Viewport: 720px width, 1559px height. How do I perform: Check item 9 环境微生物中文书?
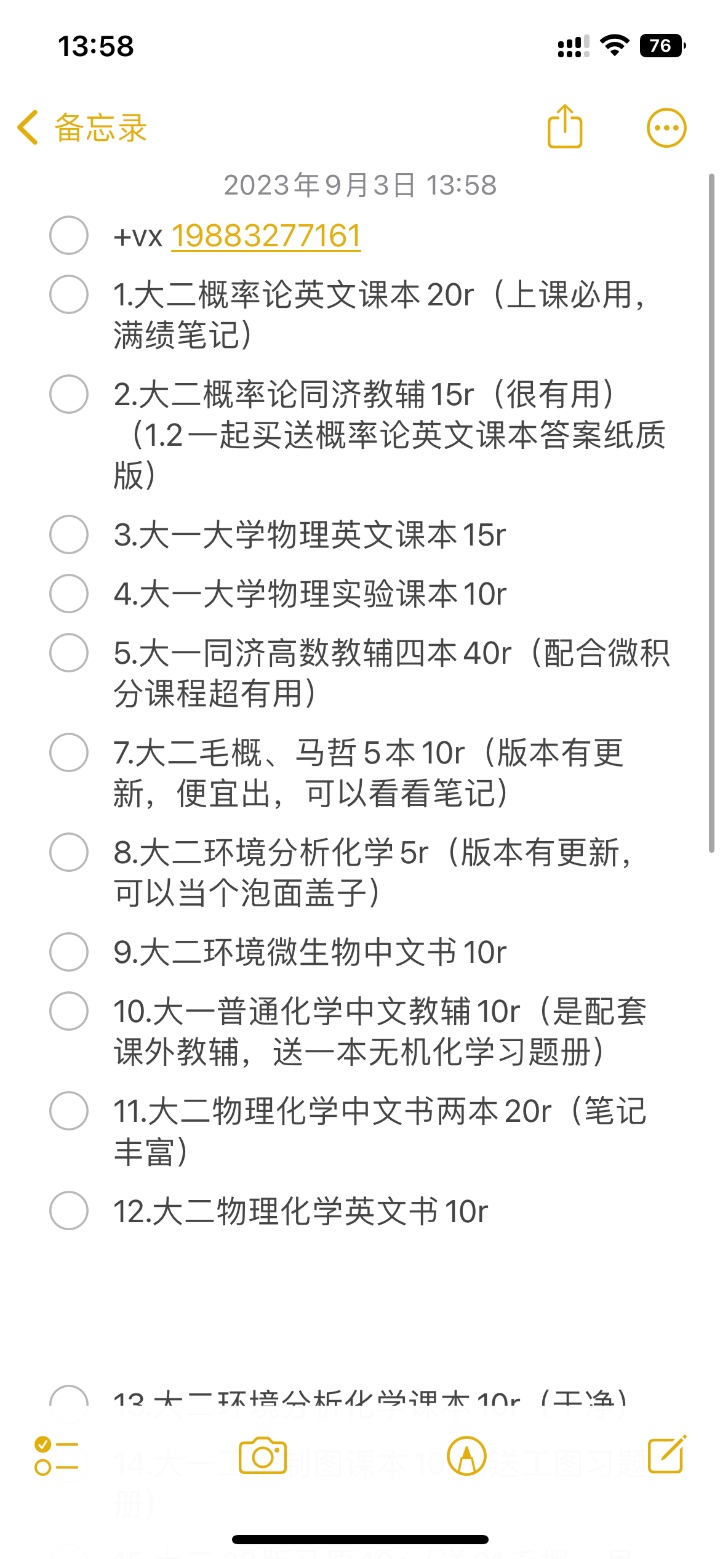point(69,951)
